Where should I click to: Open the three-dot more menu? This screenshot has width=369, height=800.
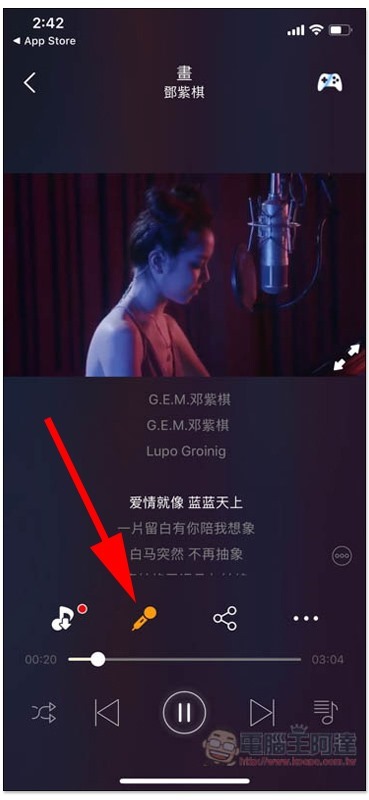306,618
